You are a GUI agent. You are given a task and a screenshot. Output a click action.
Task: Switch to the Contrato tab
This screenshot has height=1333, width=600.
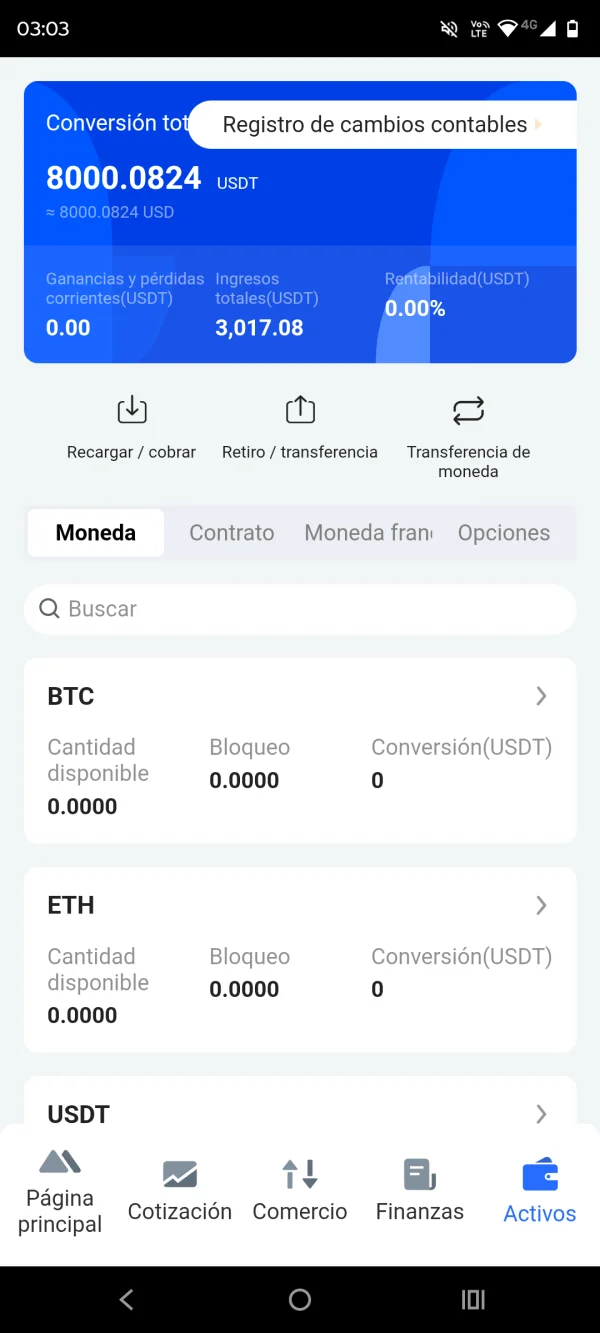click(232, 533)
